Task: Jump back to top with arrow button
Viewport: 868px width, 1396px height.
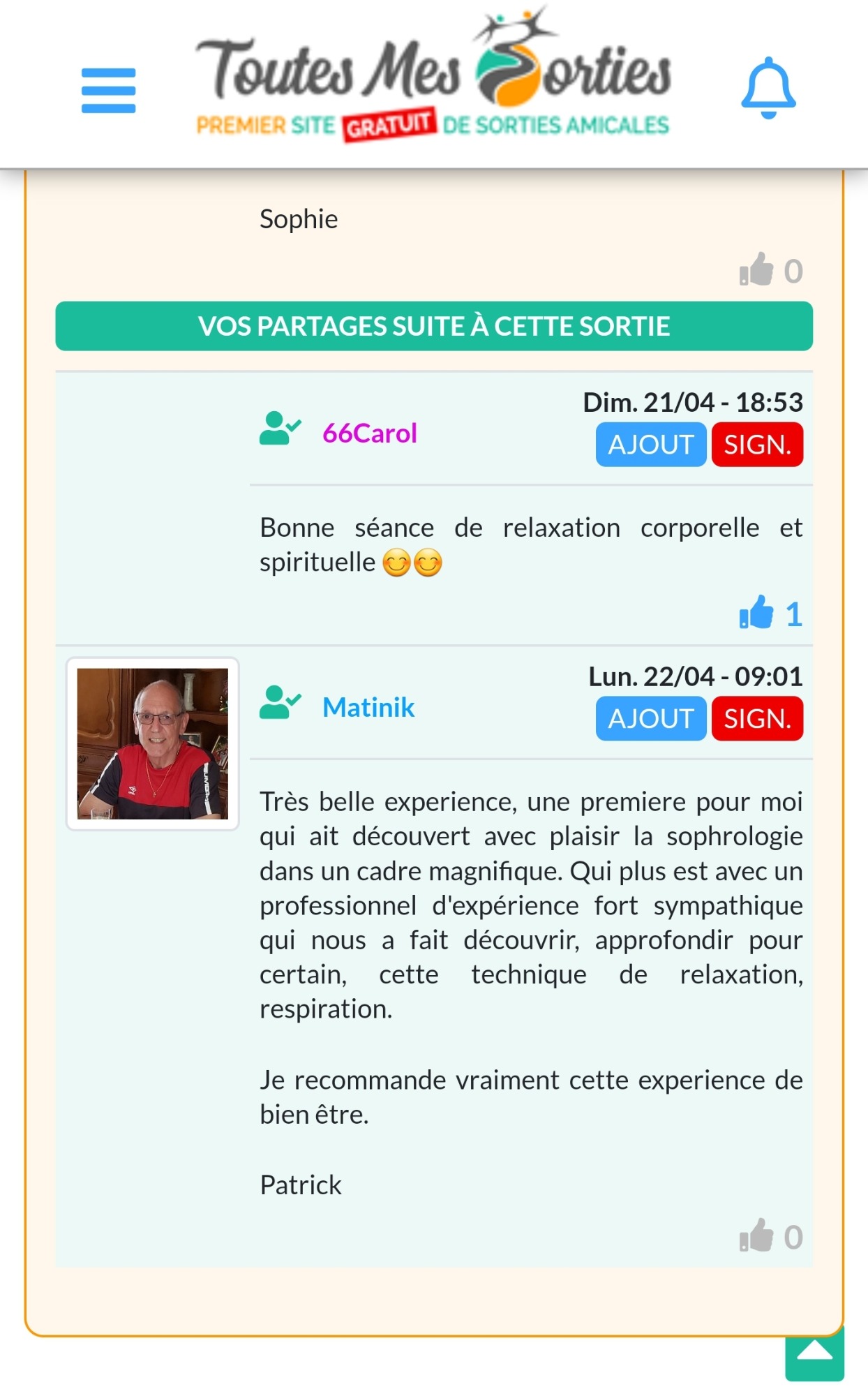Action: coord(814,1353)
